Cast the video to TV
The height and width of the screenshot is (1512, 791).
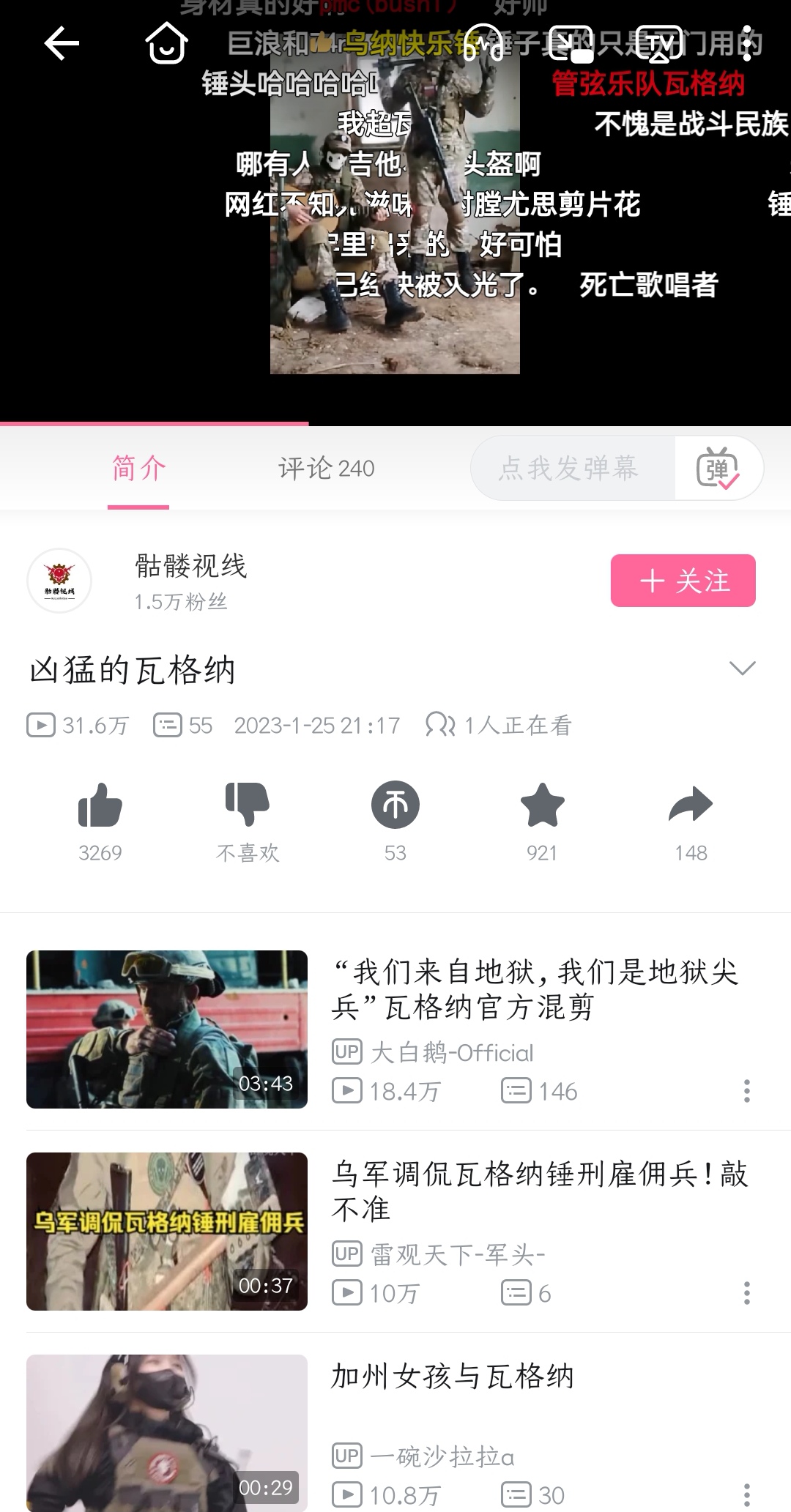click(658, 43)
